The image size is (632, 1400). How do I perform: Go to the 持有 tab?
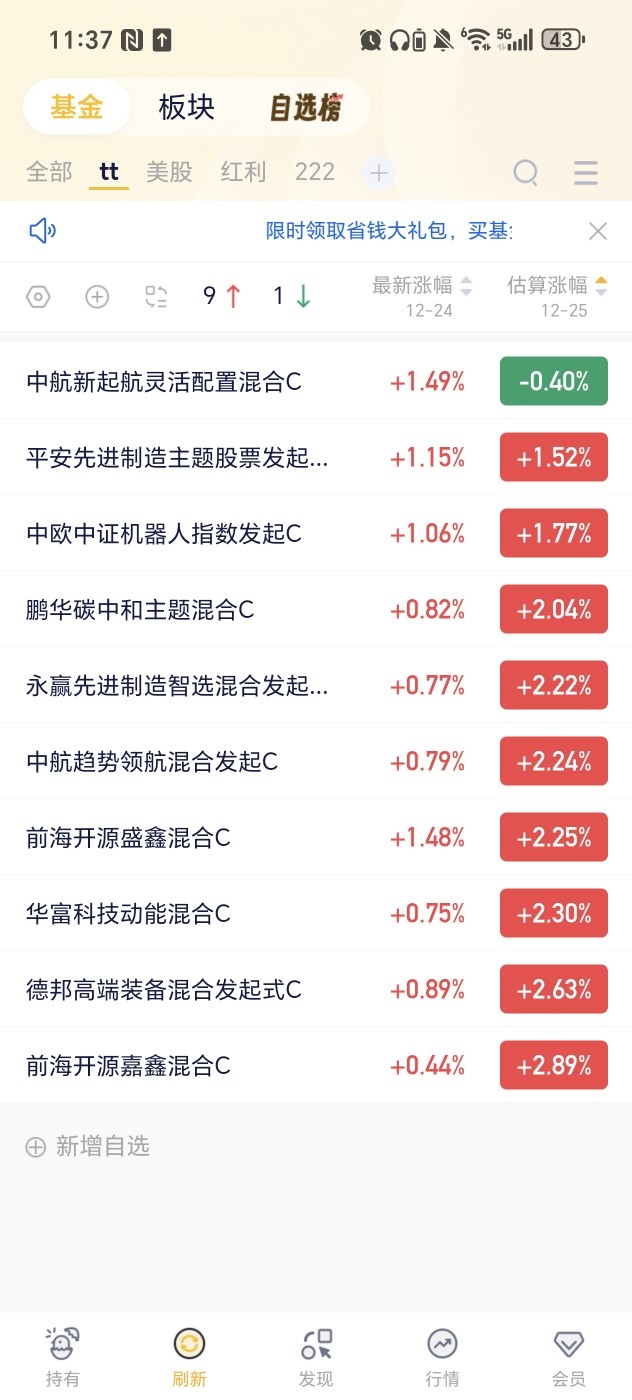click(x=62, y=1356)
